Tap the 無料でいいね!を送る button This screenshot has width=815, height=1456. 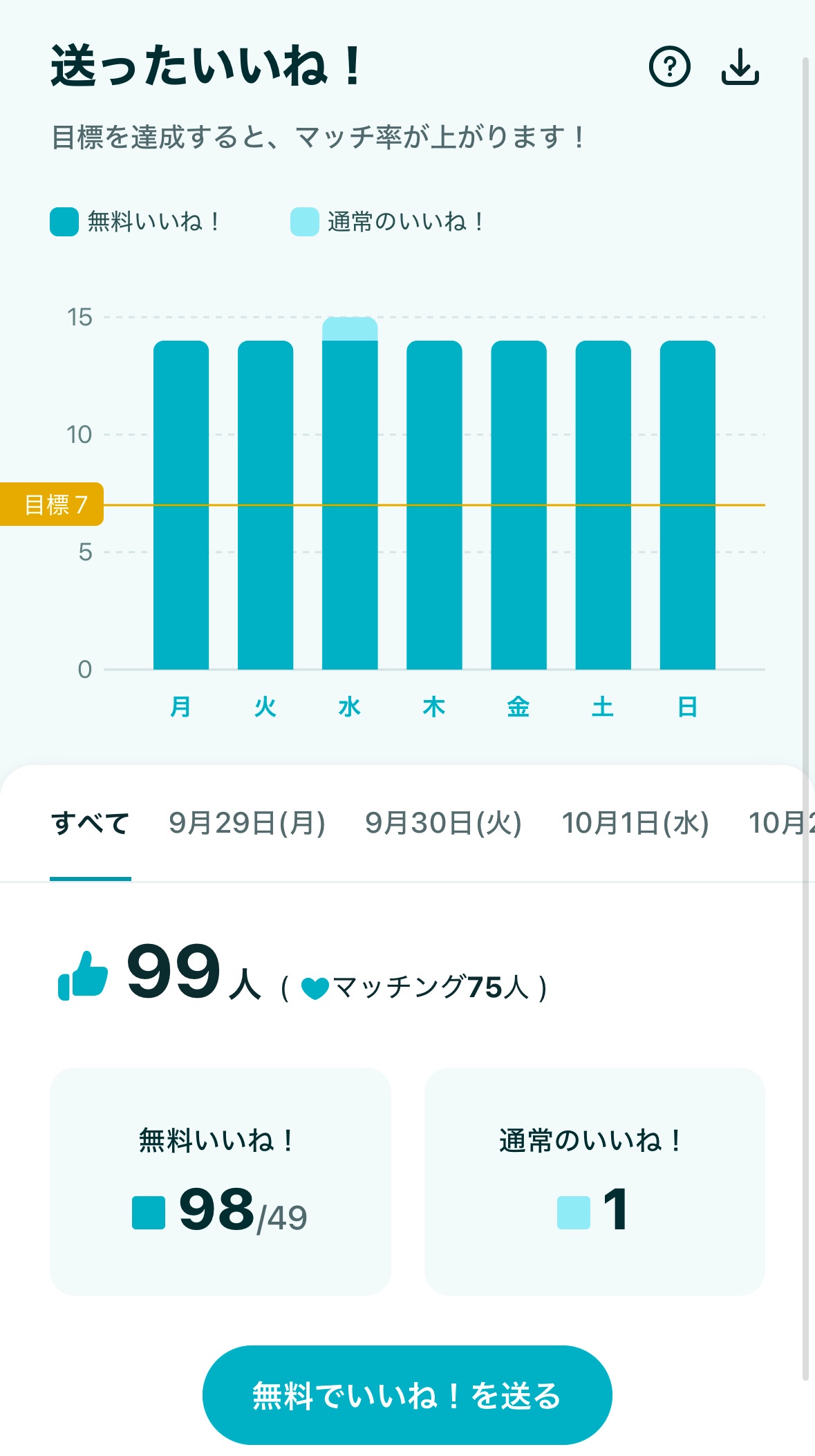(407, 1395)
